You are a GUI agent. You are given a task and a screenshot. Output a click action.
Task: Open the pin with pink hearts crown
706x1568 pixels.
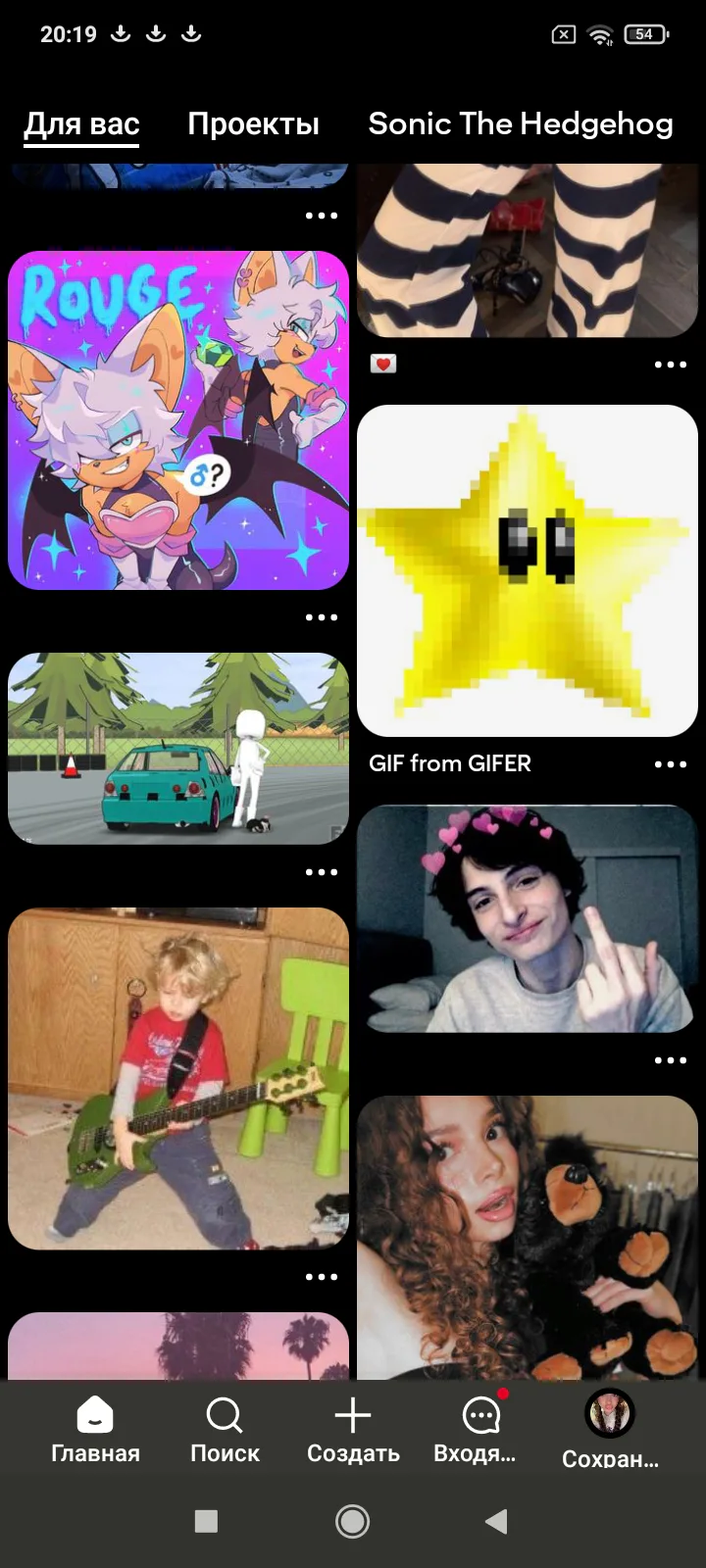point(528,919)
